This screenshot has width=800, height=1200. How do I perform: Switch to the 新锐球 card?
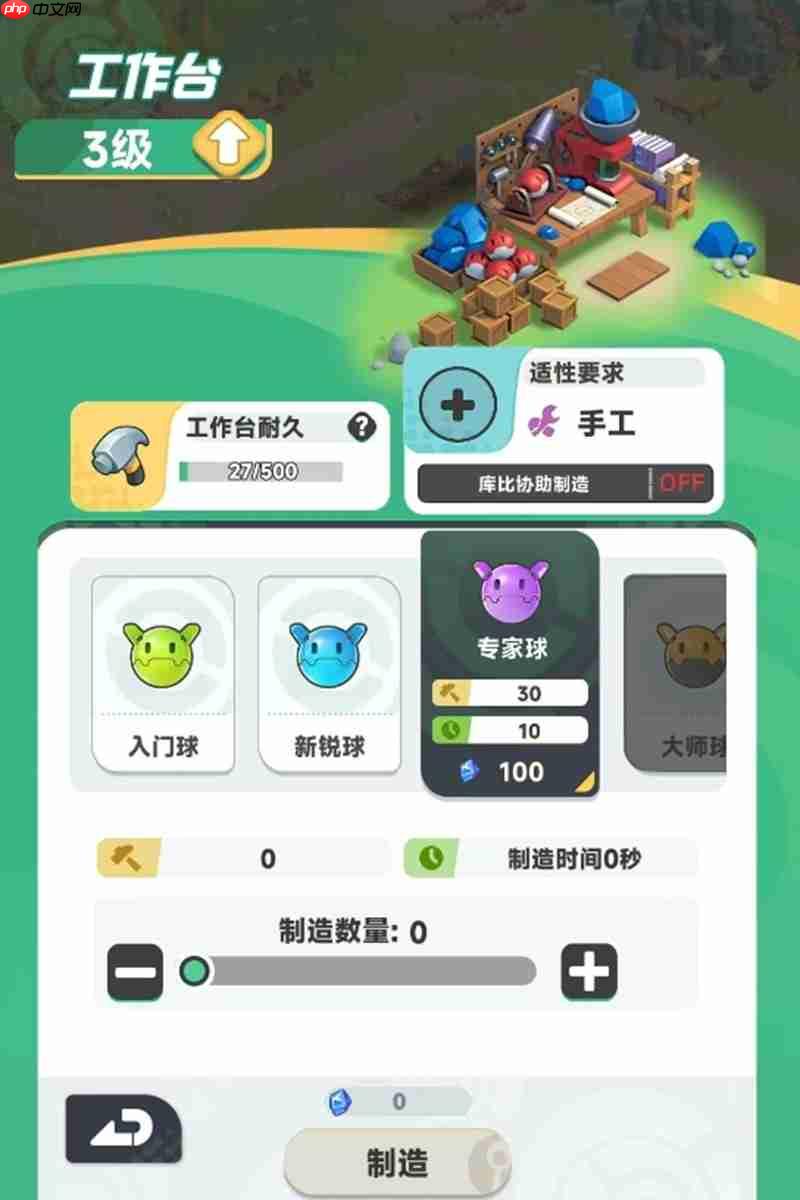(328, 670)
